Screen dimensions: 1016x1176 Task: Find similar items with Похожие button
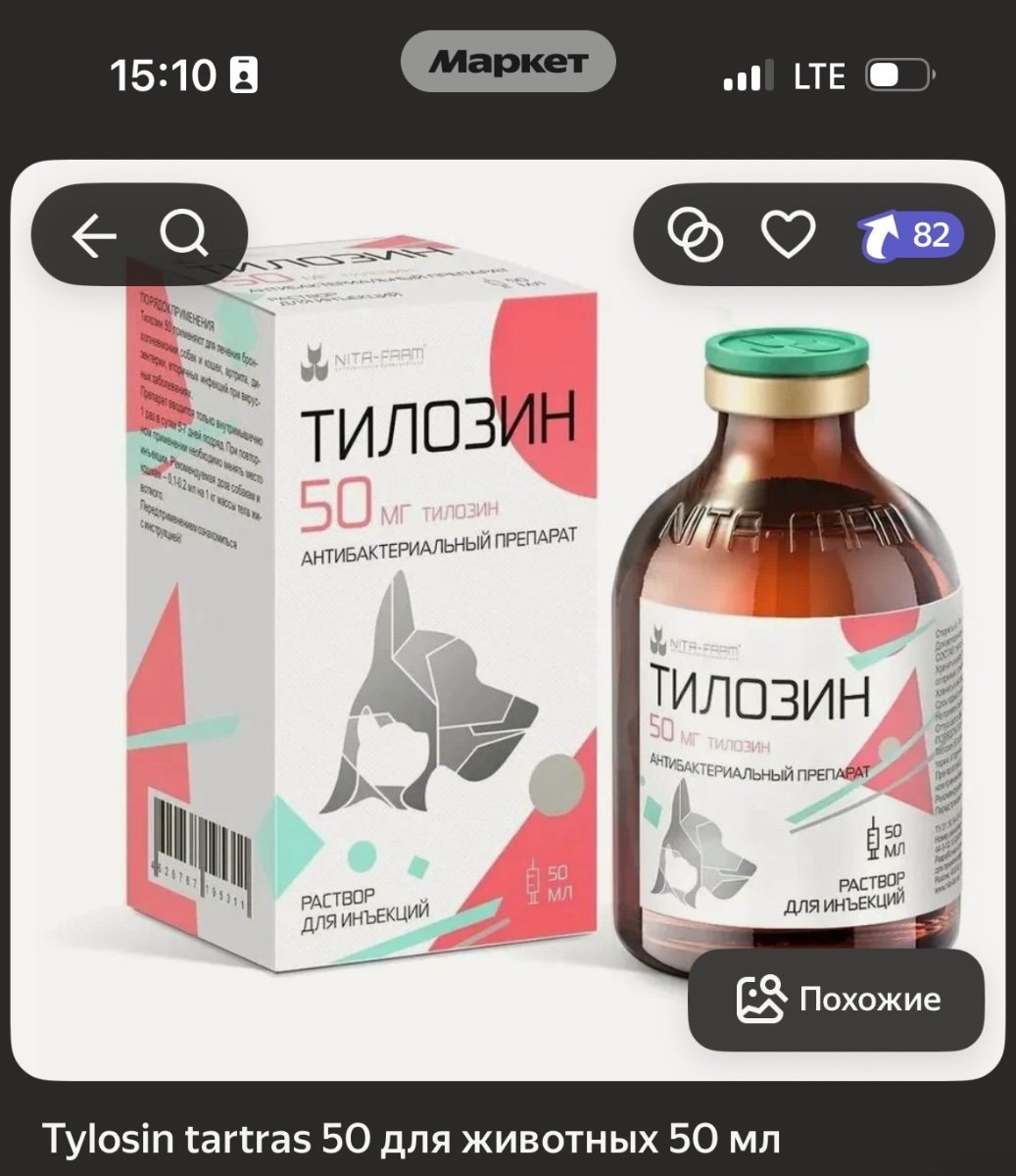836,1000
